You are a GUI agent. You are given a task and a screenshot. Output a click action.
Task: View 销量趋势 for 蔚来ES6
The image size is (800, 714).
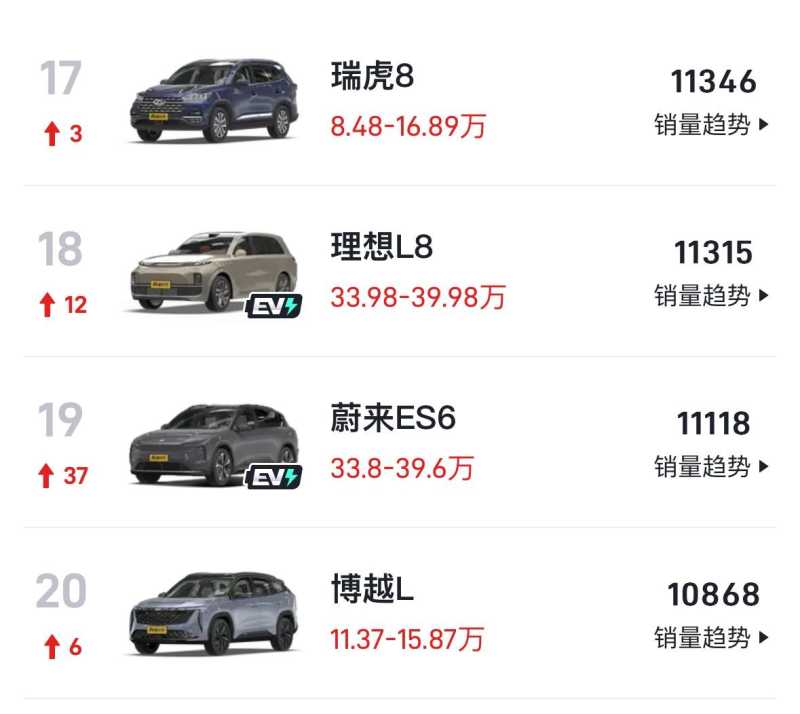point(710,466)
